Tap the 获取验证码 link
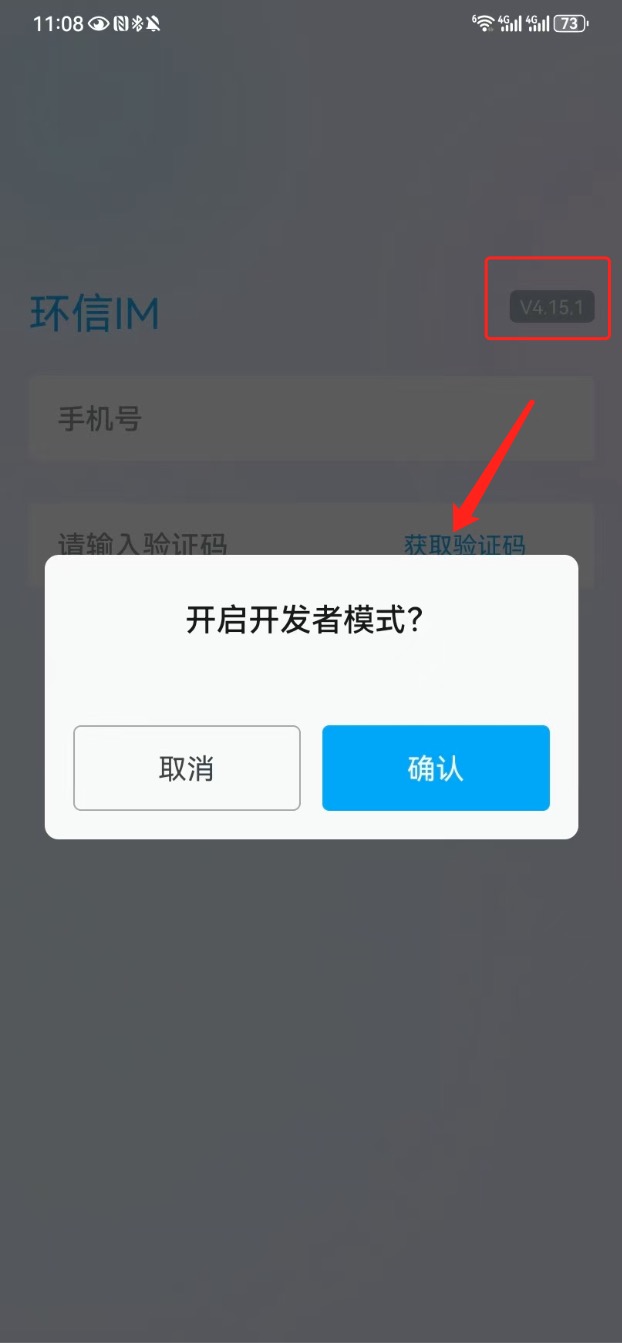The image size is (622, 1343). click(464, 544)
